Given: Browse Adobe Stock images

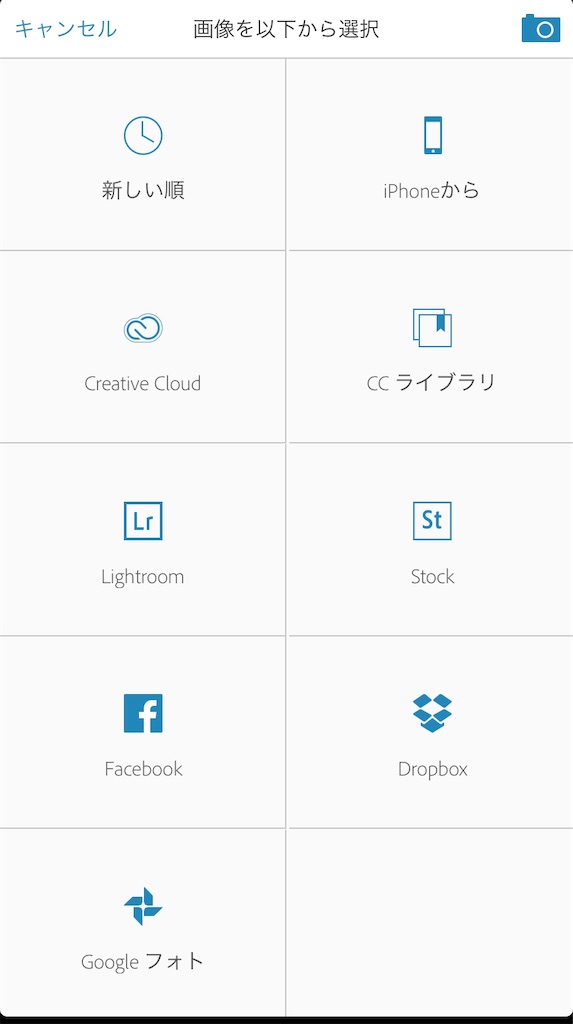Looking at the screenshot, I should tap(431, 539).
